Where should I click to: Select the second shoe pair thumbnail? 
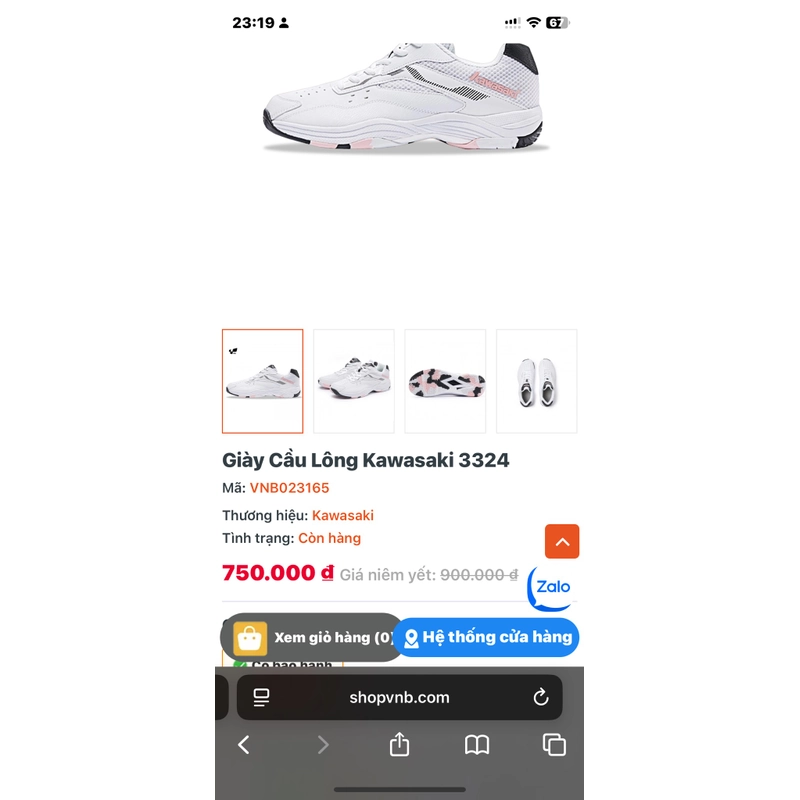point(354,381)
